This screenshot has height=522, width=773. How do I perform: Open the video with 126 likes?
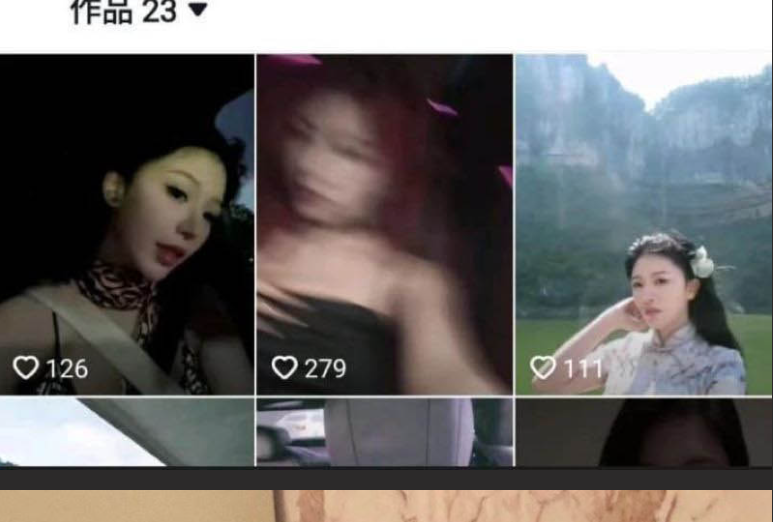point(126,225)
